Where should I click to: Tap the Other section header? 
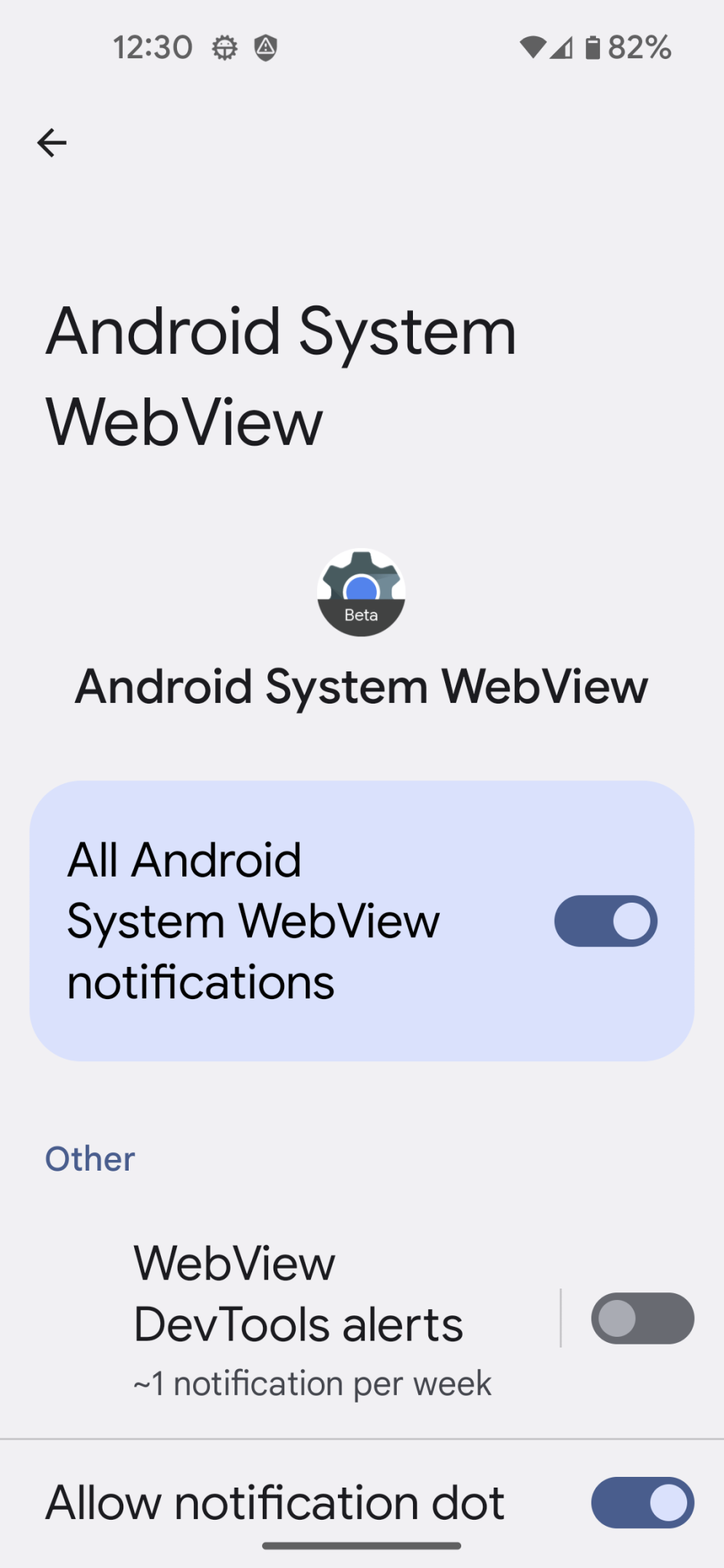click(90, 1158)
